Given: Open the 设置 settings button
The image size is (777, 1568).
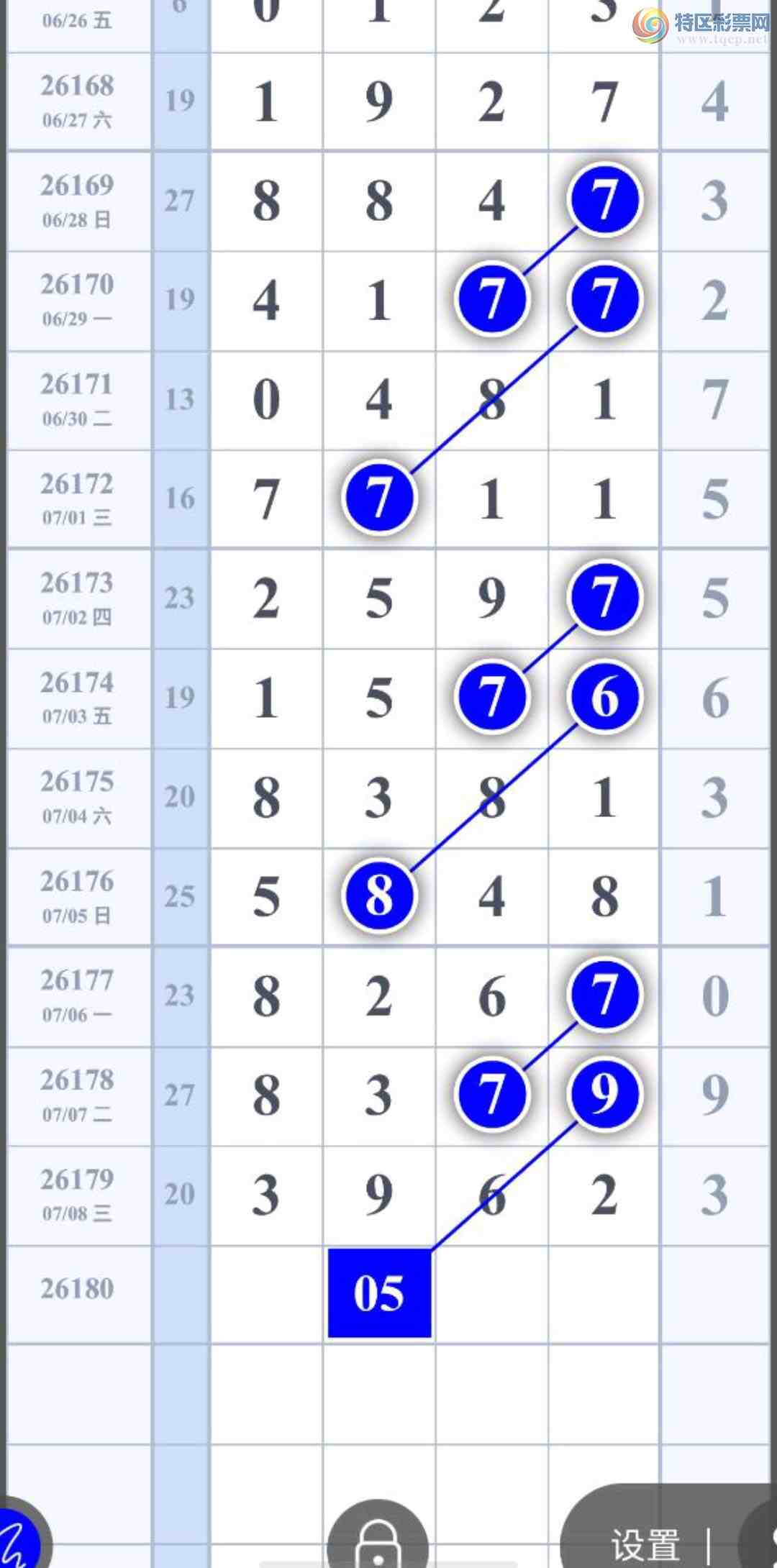Looking at the screenshot, I should point(645,1544).
